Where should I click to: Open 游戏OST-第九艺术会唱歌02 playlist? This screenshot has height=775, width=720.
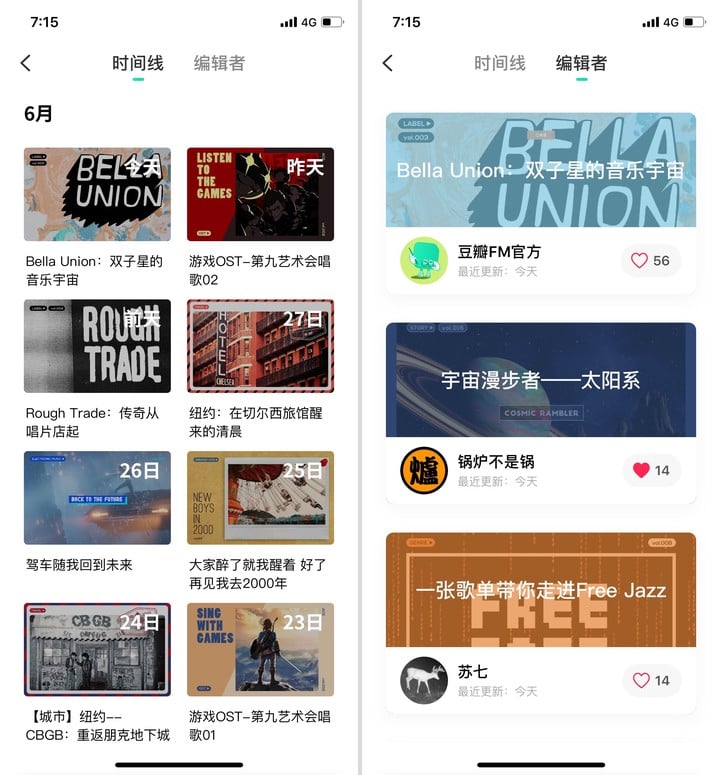point(260,194)
